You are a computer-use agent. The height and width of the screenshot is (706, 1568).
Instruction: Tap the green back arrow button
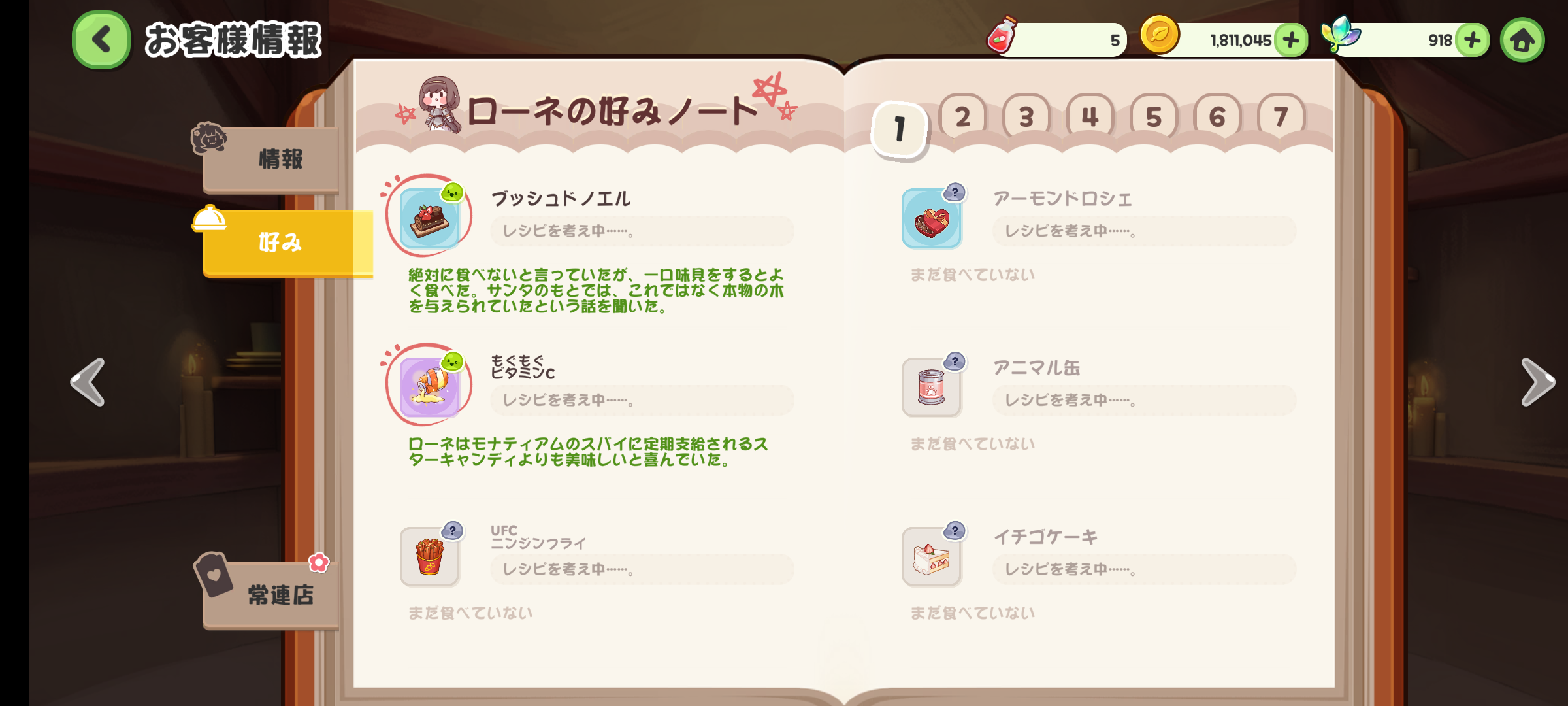pos(101,40)
